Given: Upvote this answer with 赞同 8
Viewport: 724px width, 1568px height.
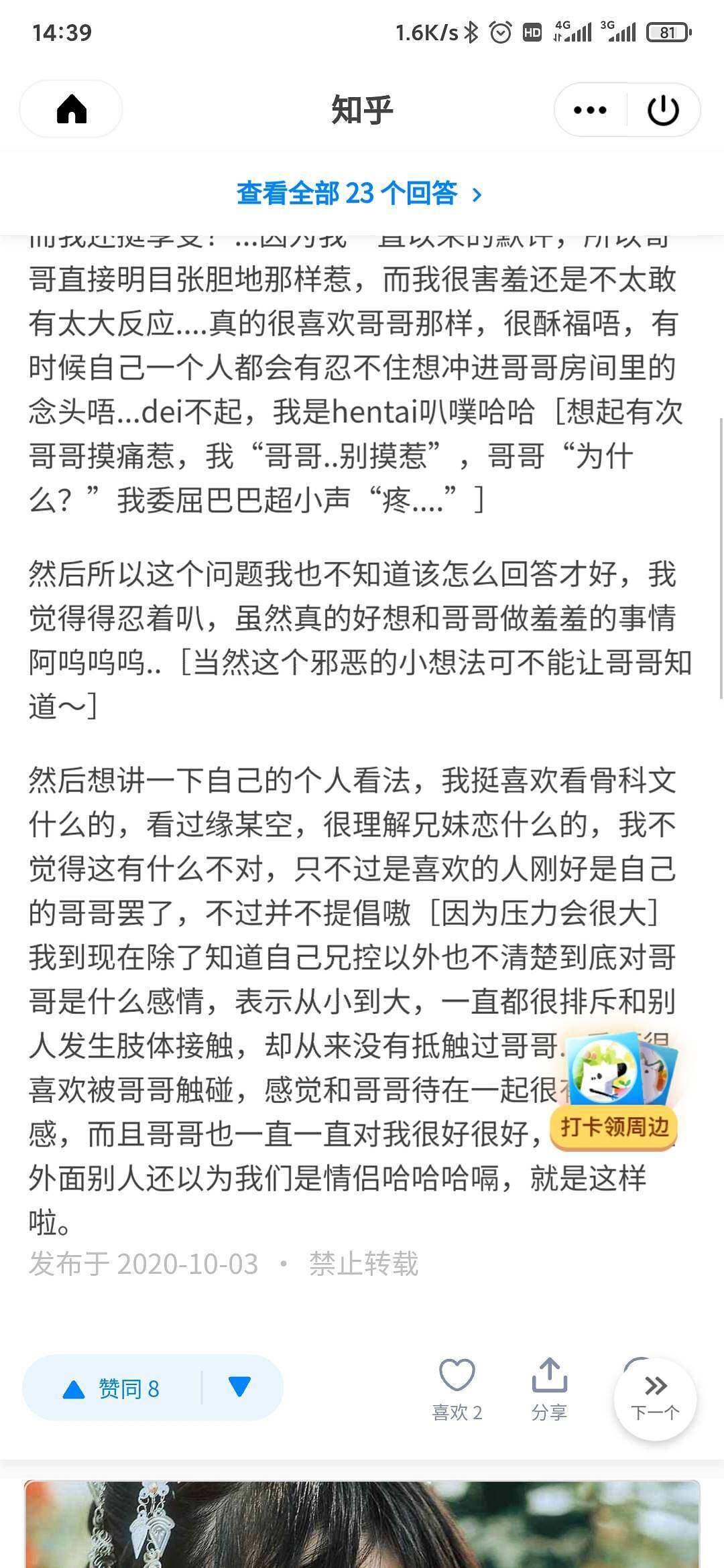Looking at the screenshot, I should coord(112,1388).
